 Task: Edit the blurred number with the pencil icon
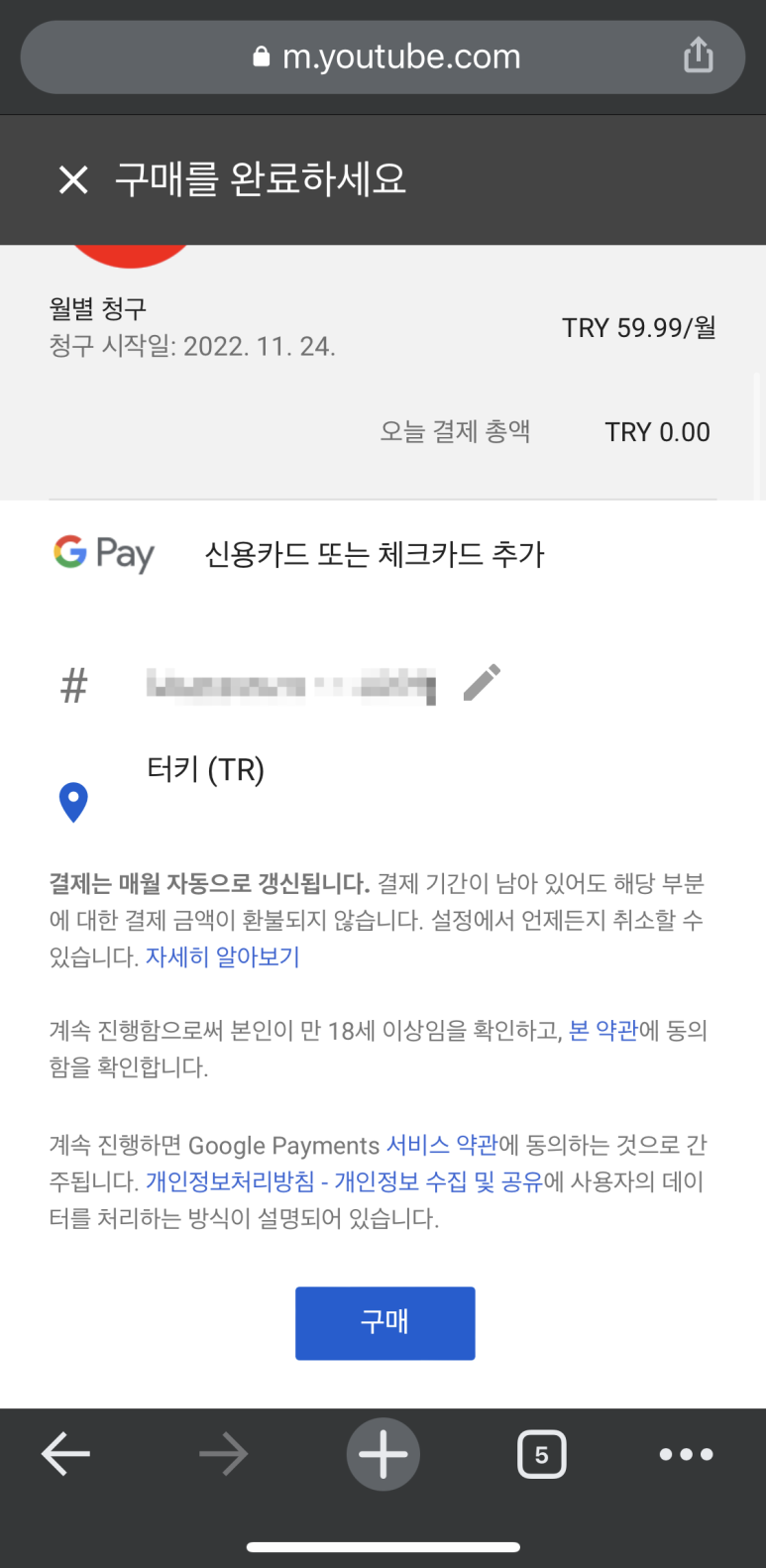tap(483, 683)
